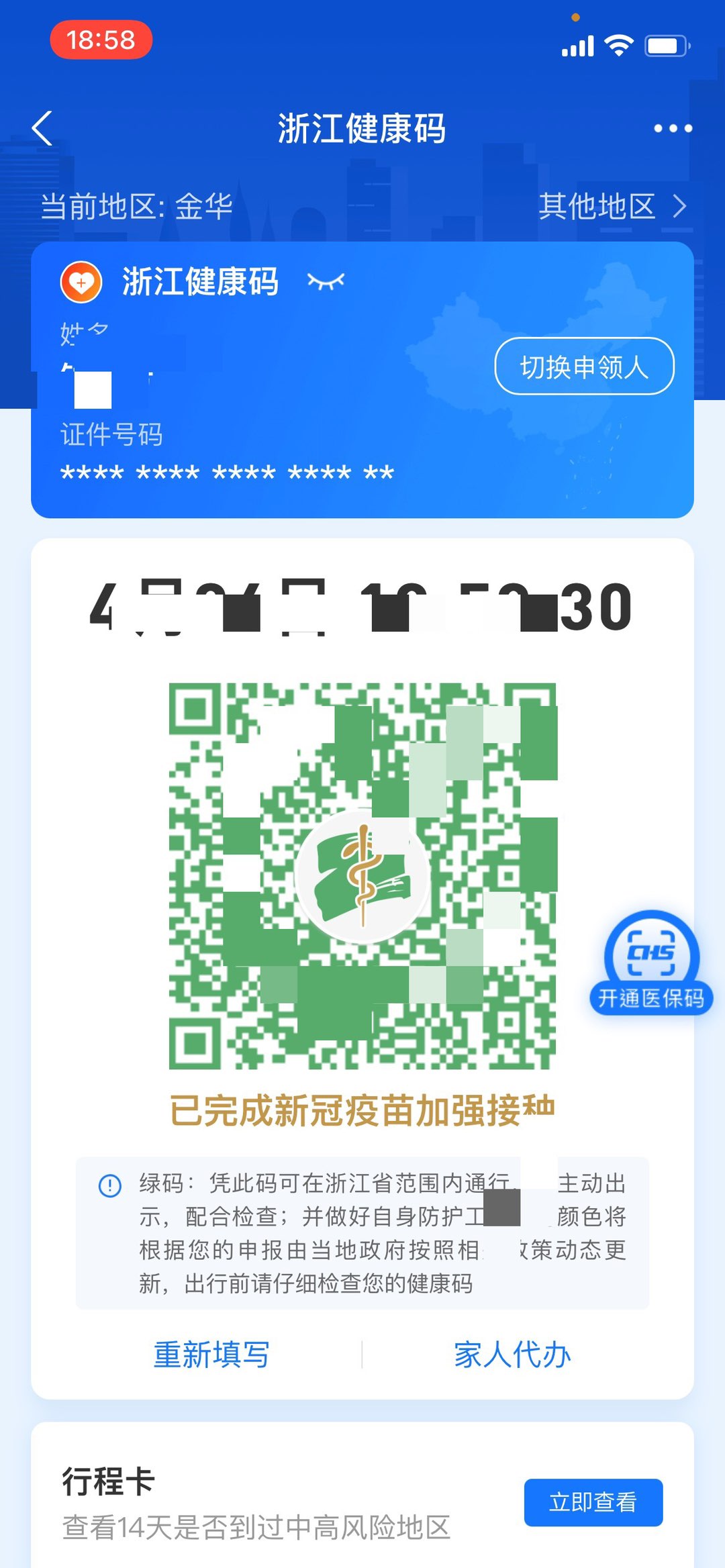Screen dimensions: 725x1568
Task: Choose 家人代办 to handle for family
Action: click(x=512, y=1354)
